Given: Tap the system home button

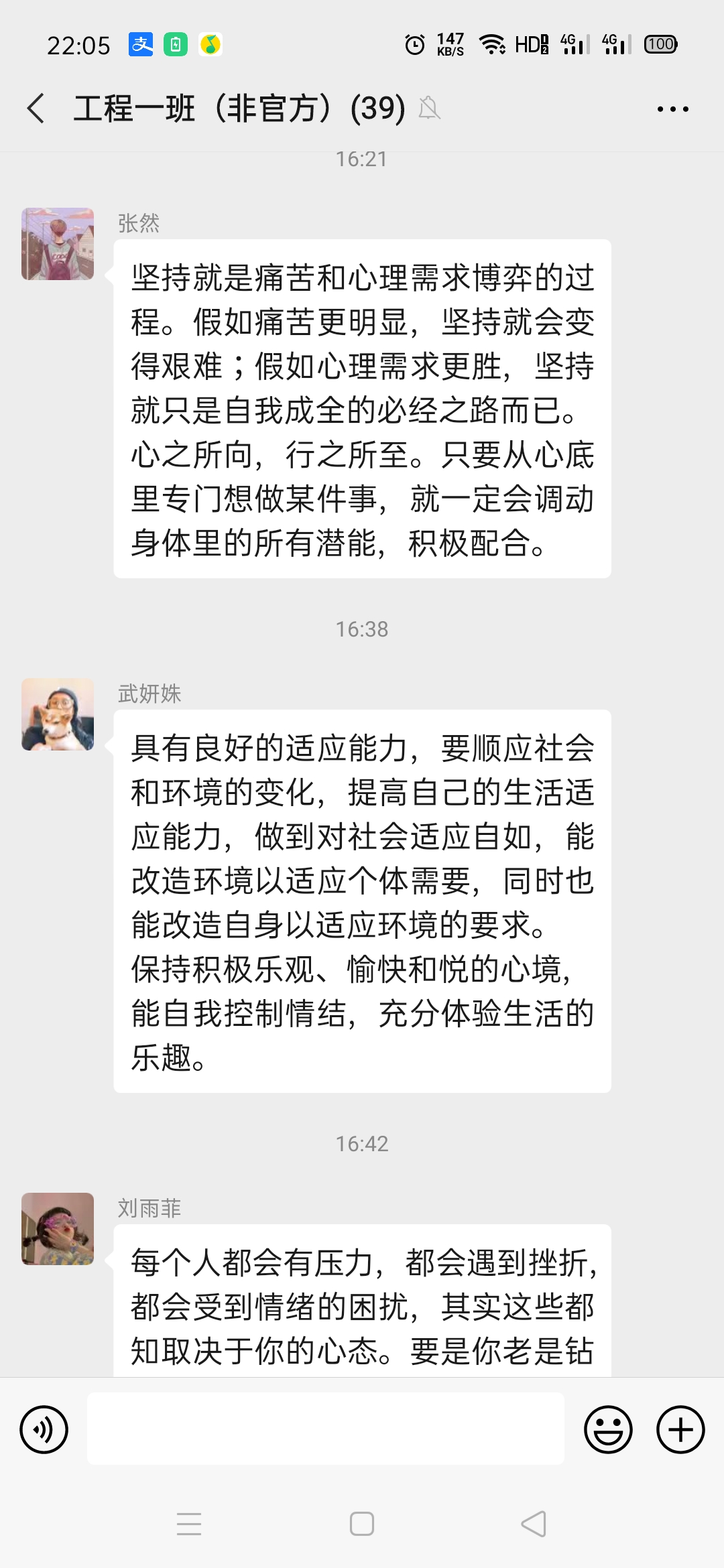Looking at the screenshot, I should 362,1524.
